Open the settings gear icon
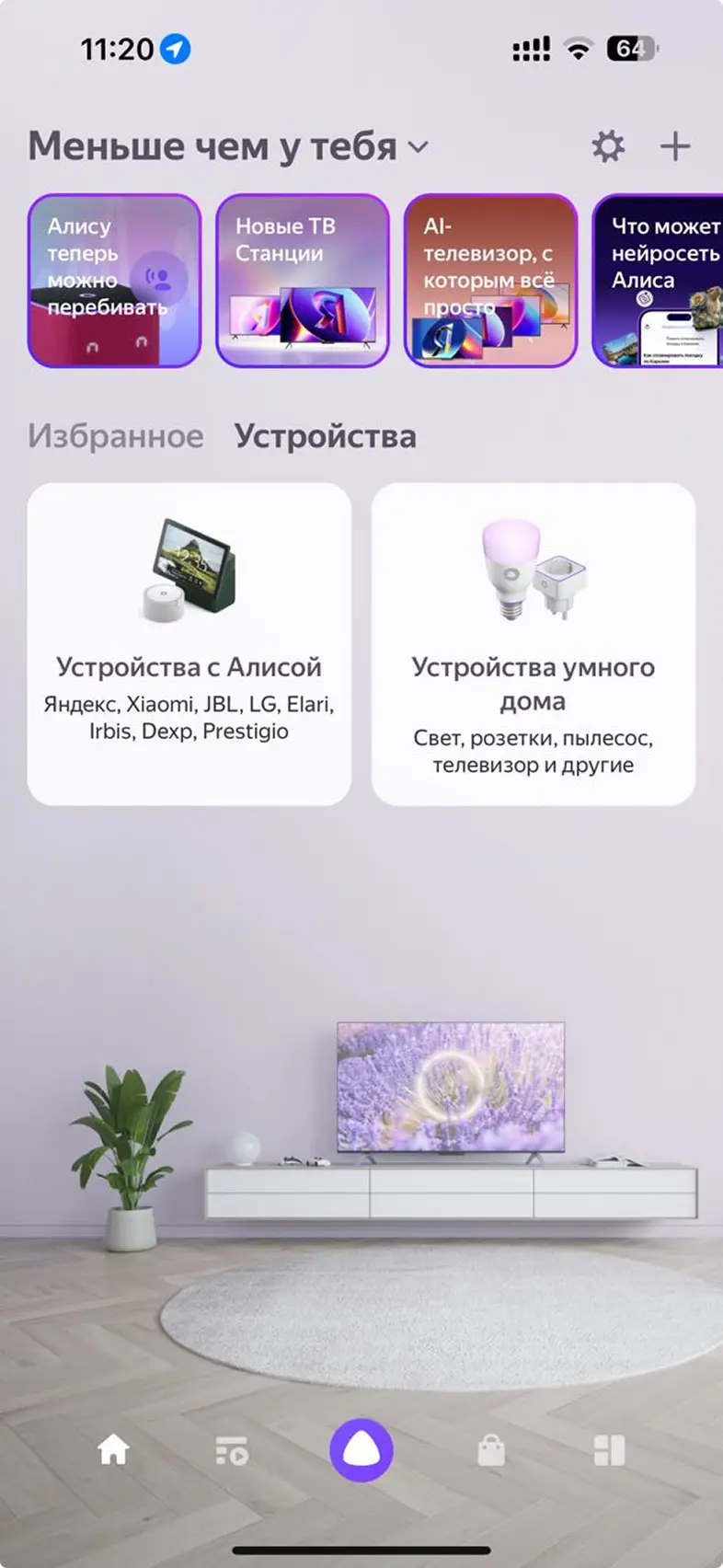 [607, 146]
